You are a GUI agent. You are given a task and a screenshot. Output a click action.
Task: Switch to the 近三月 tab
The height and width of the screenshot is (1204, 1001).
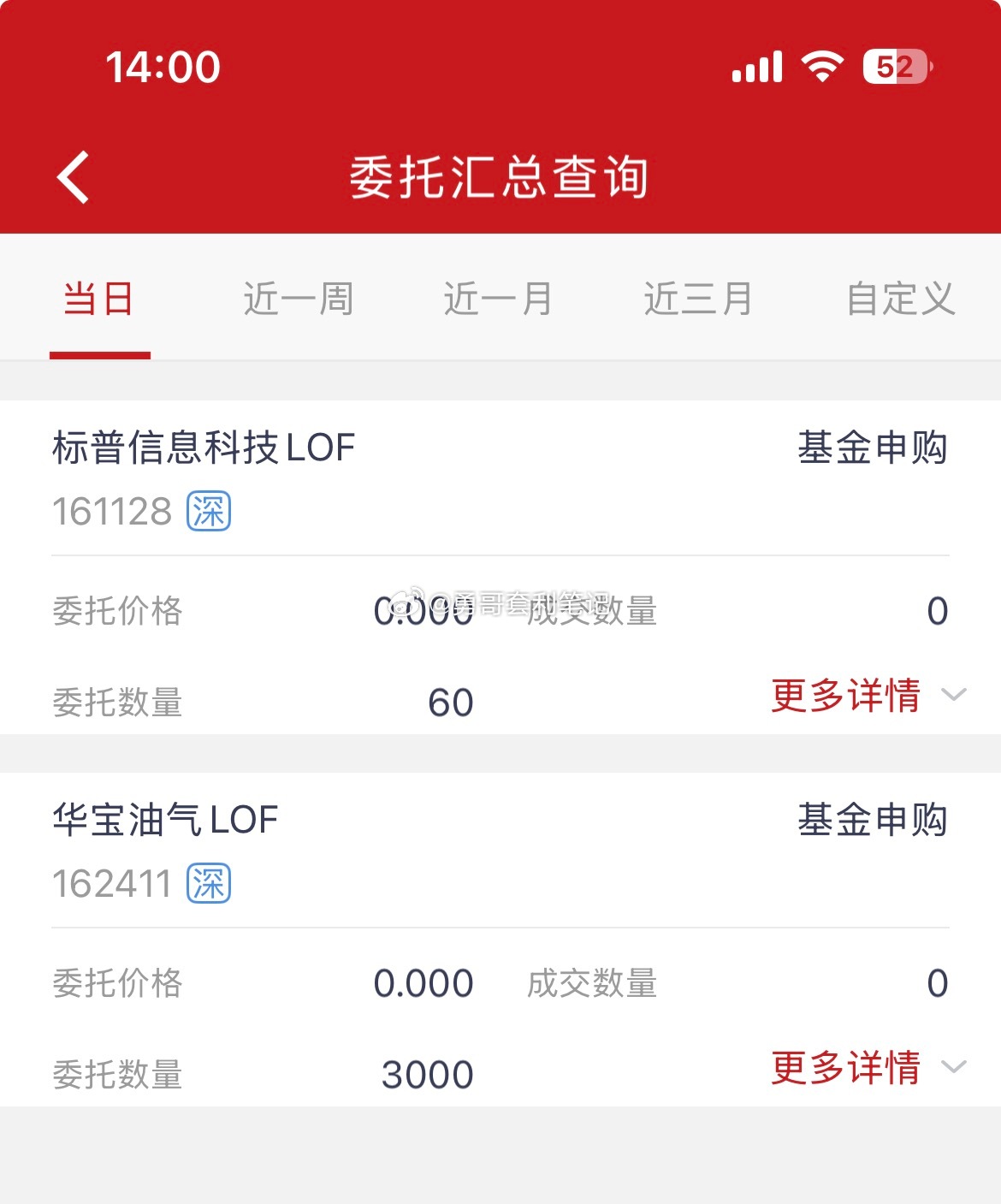[698, 298]
